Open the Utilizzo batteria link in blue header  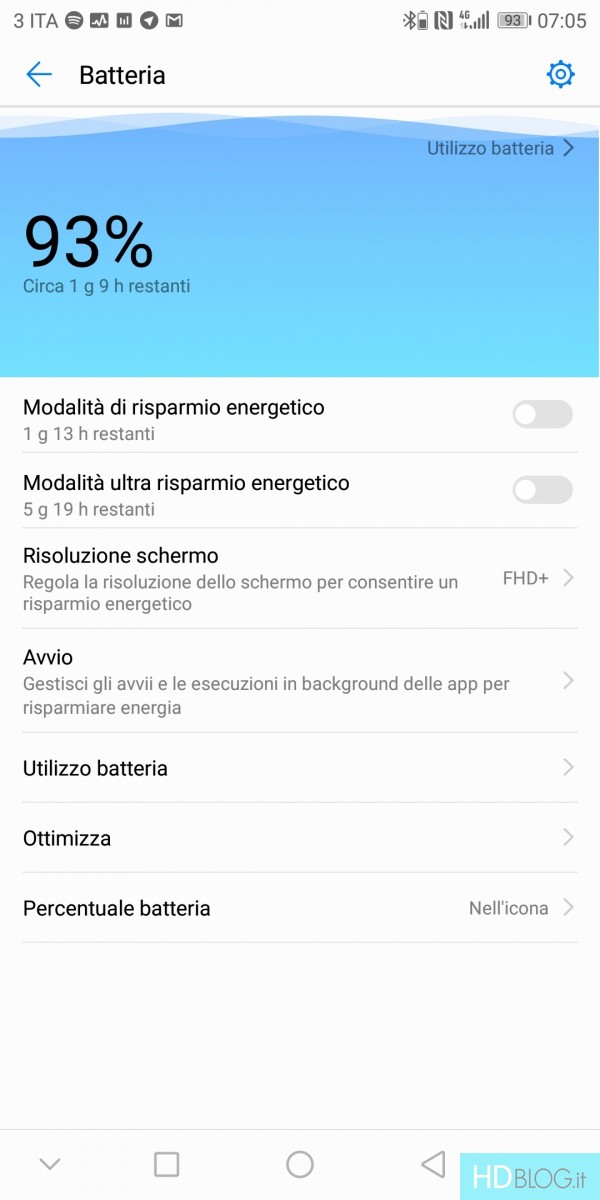(500, 148)
